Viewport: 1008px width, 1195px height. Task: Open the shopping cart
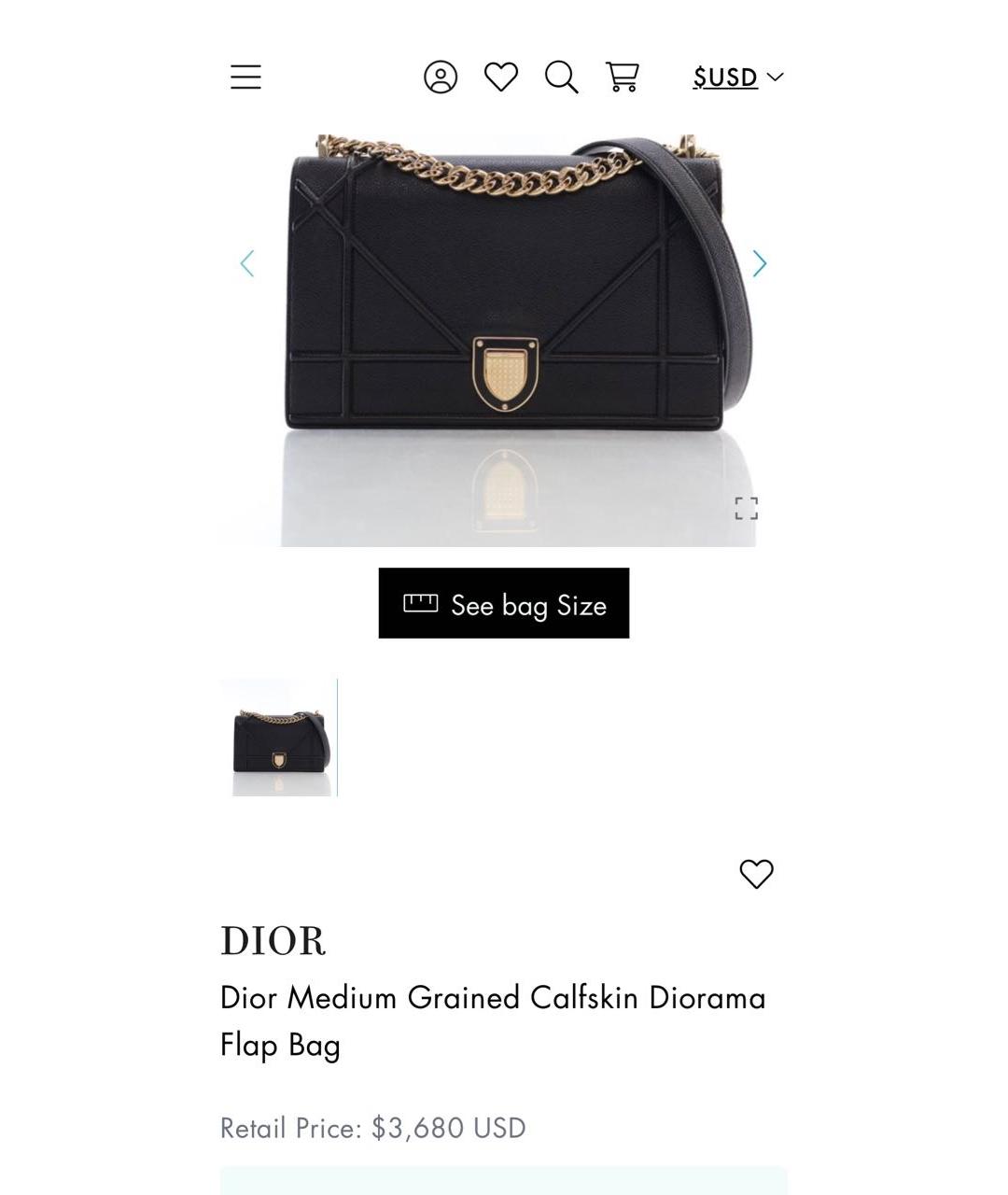[x=623, y=77]
